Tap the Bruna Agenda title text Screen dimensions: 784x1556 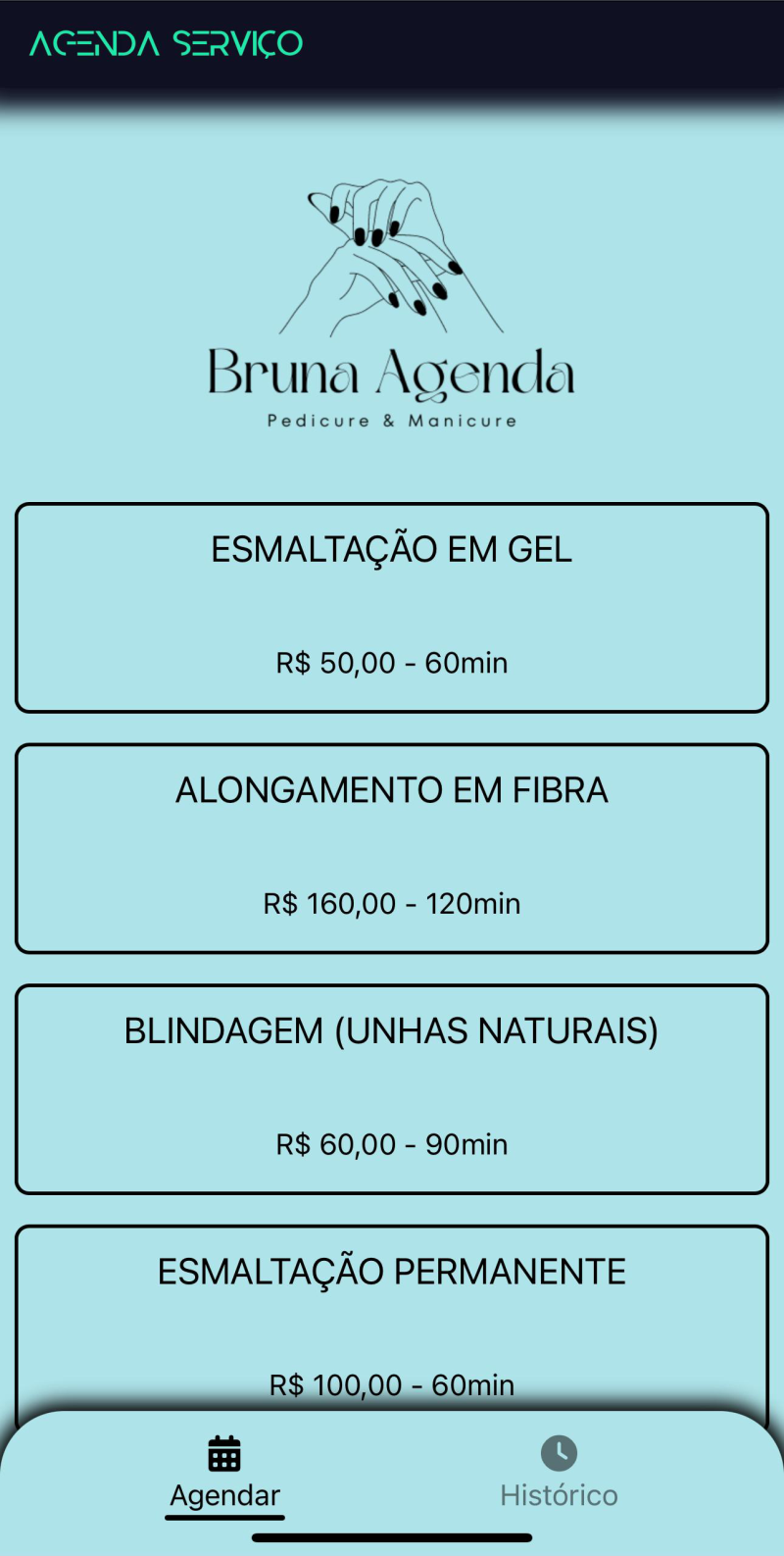392,374
